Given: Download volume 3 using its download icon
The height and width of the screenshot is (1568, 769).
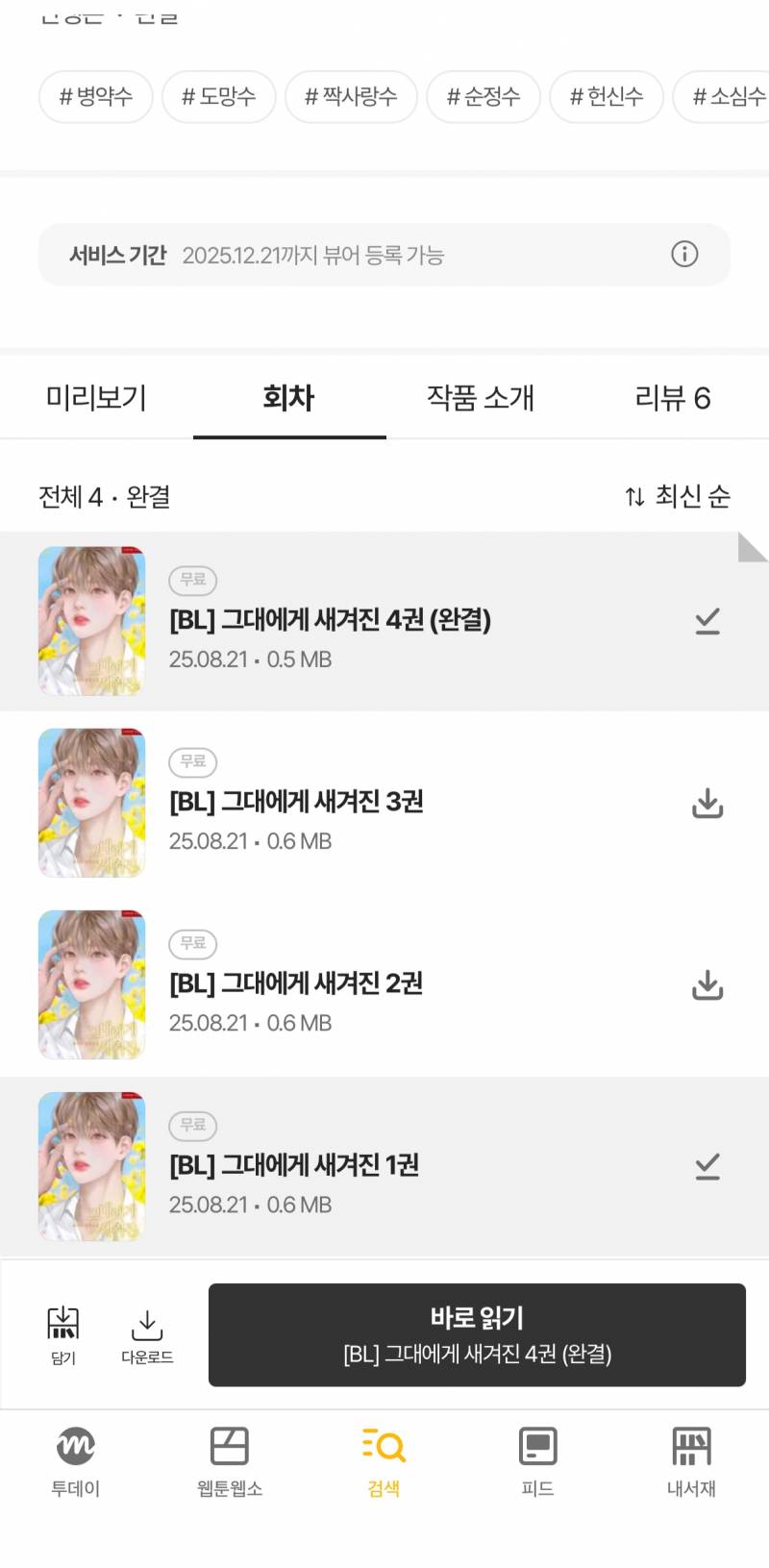Looking at the screenshot, I should click(x=707, y=803).
